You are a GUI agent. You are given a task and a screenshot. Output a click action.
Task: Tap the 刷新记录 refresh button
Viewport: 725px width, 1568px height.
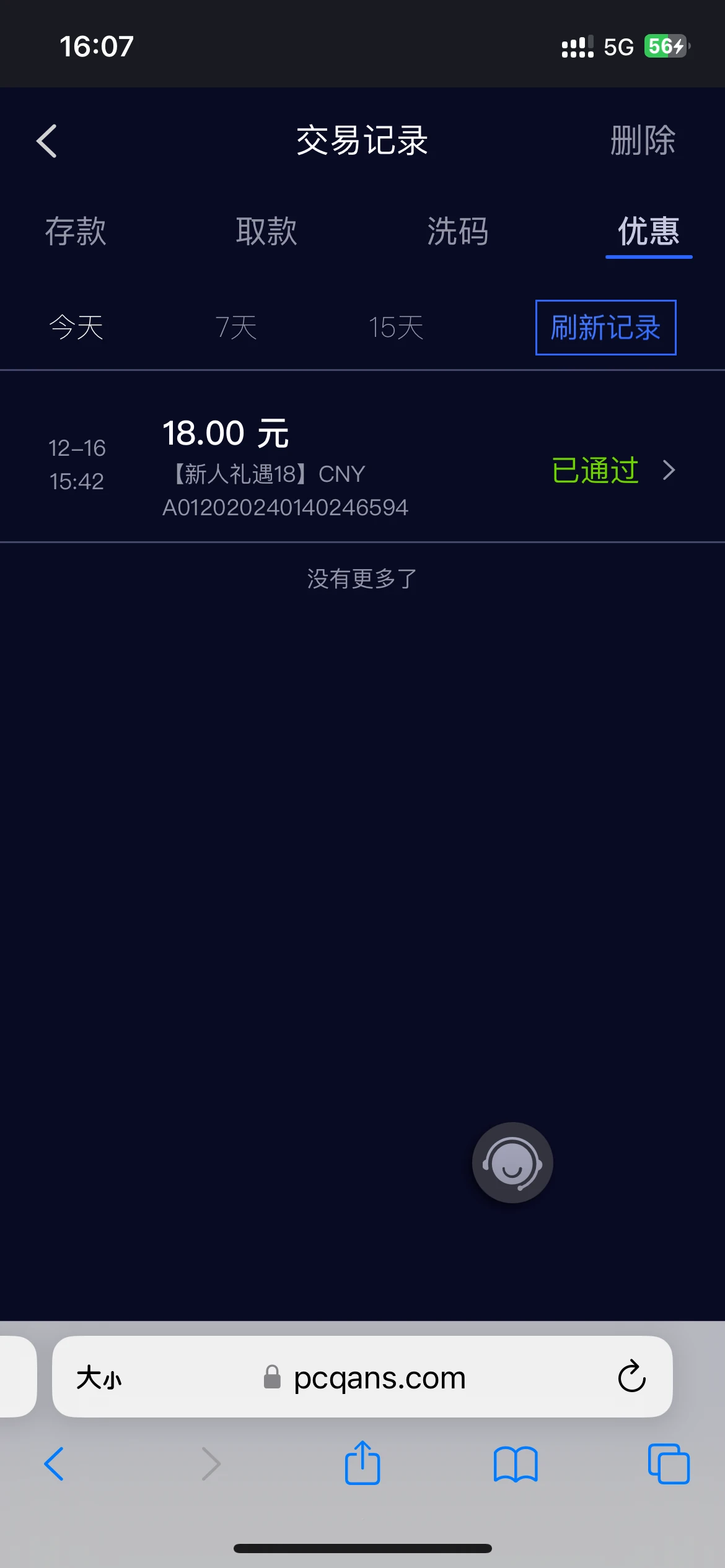tap(605, 328)
